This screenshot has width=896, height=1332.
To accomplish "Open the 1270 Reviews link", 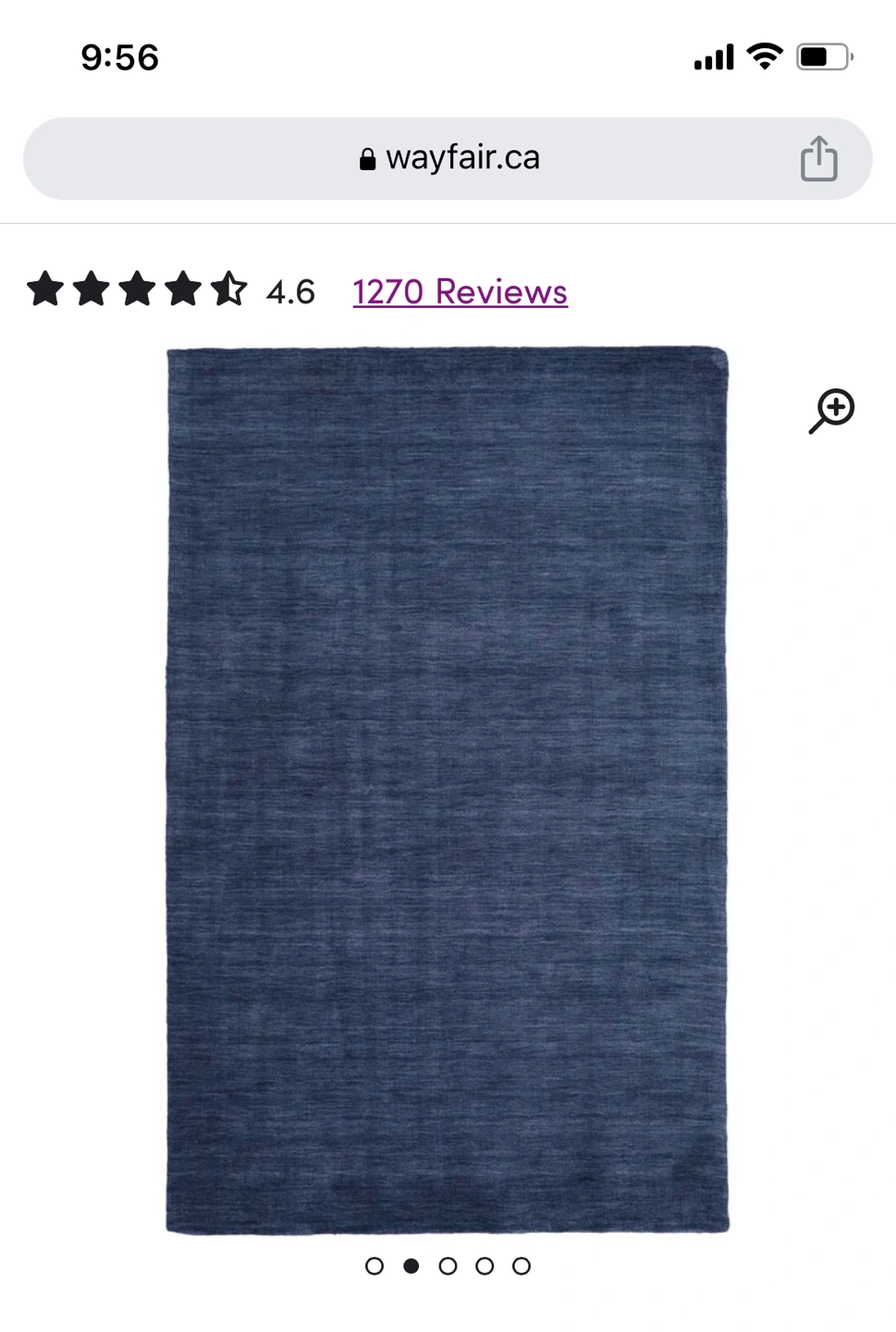I will [460, 292].
